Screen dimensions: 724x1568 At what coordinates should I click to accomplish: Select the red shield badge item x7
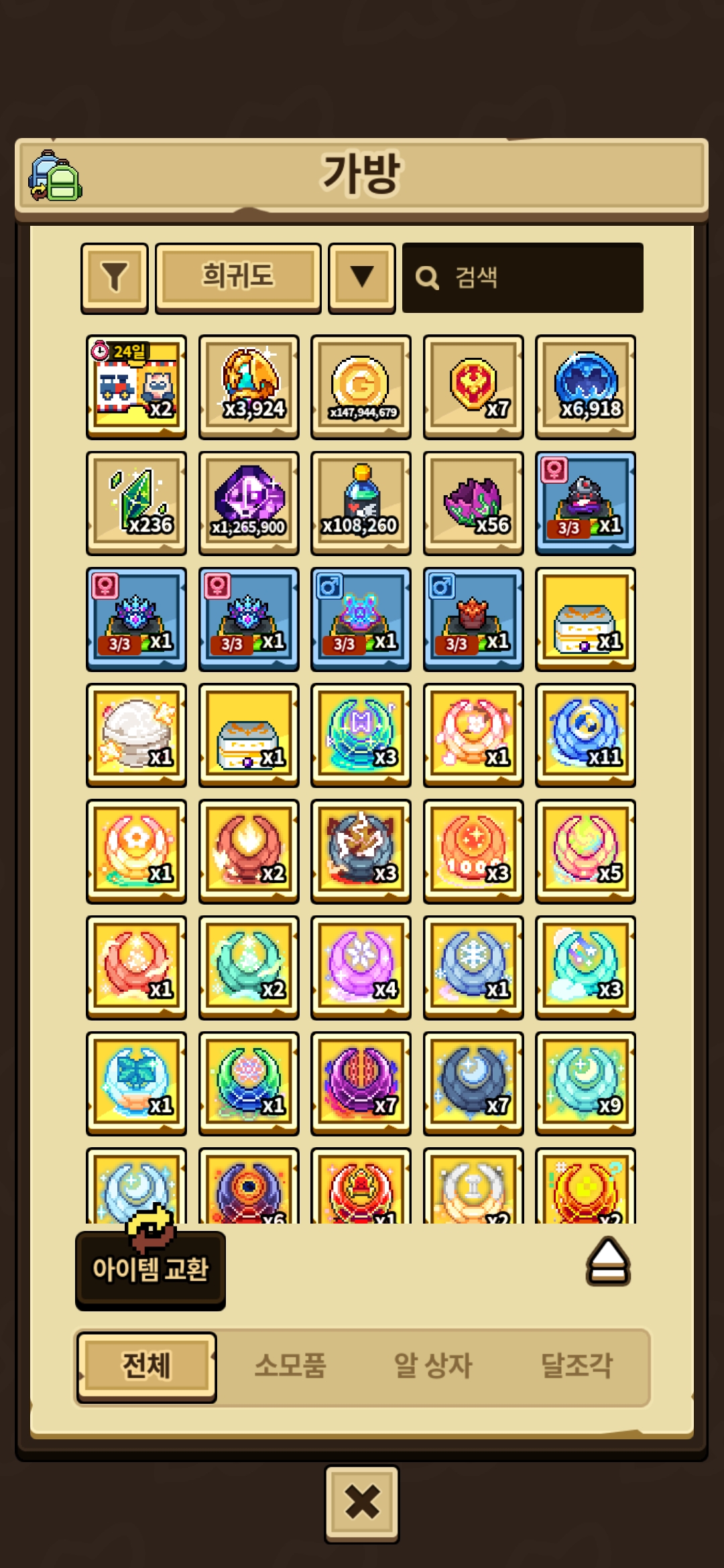point(473,387)
